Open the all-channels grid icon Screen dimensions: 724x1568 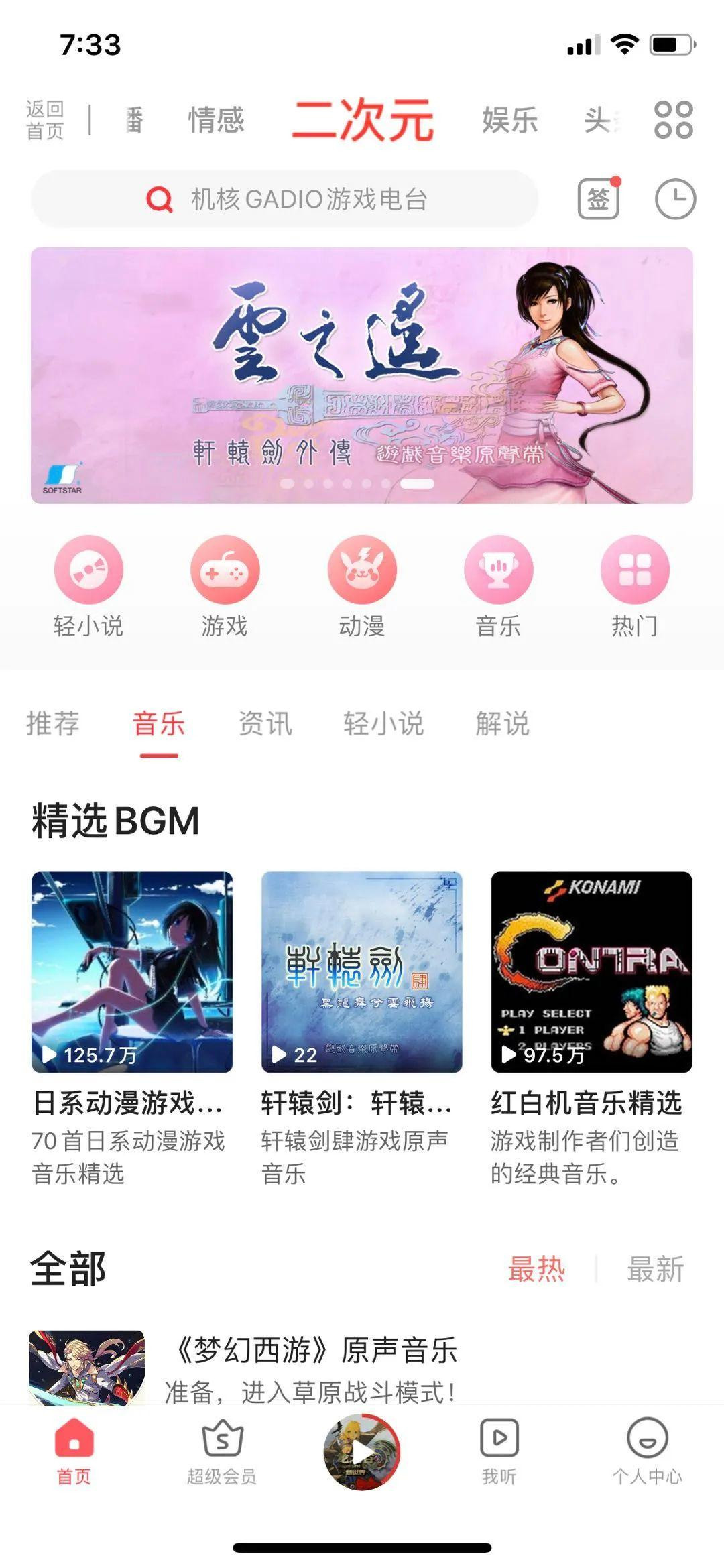coord(673,120)
